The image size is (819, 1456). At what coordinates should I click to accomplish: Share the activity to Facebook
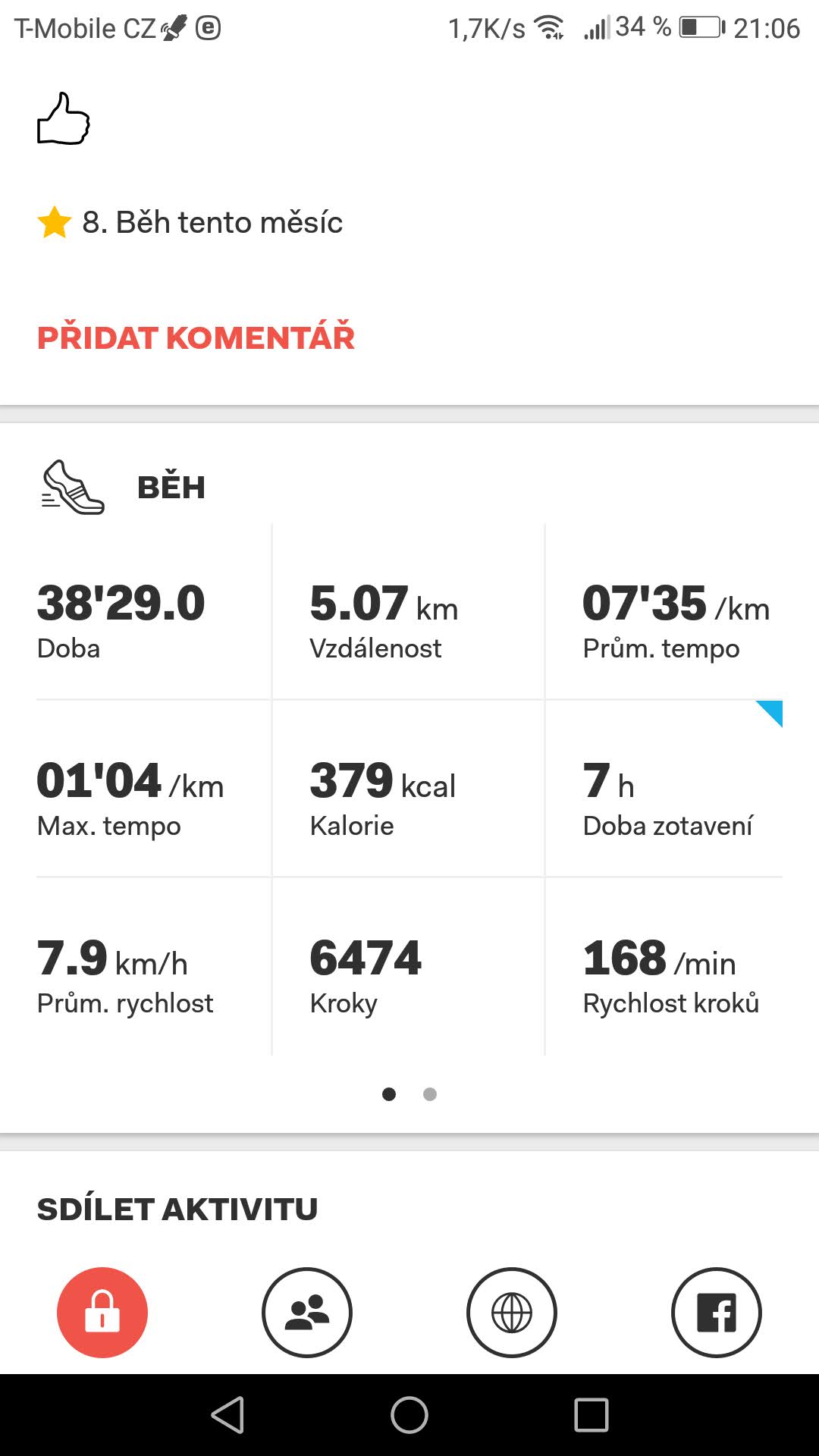coord(717,1312)
